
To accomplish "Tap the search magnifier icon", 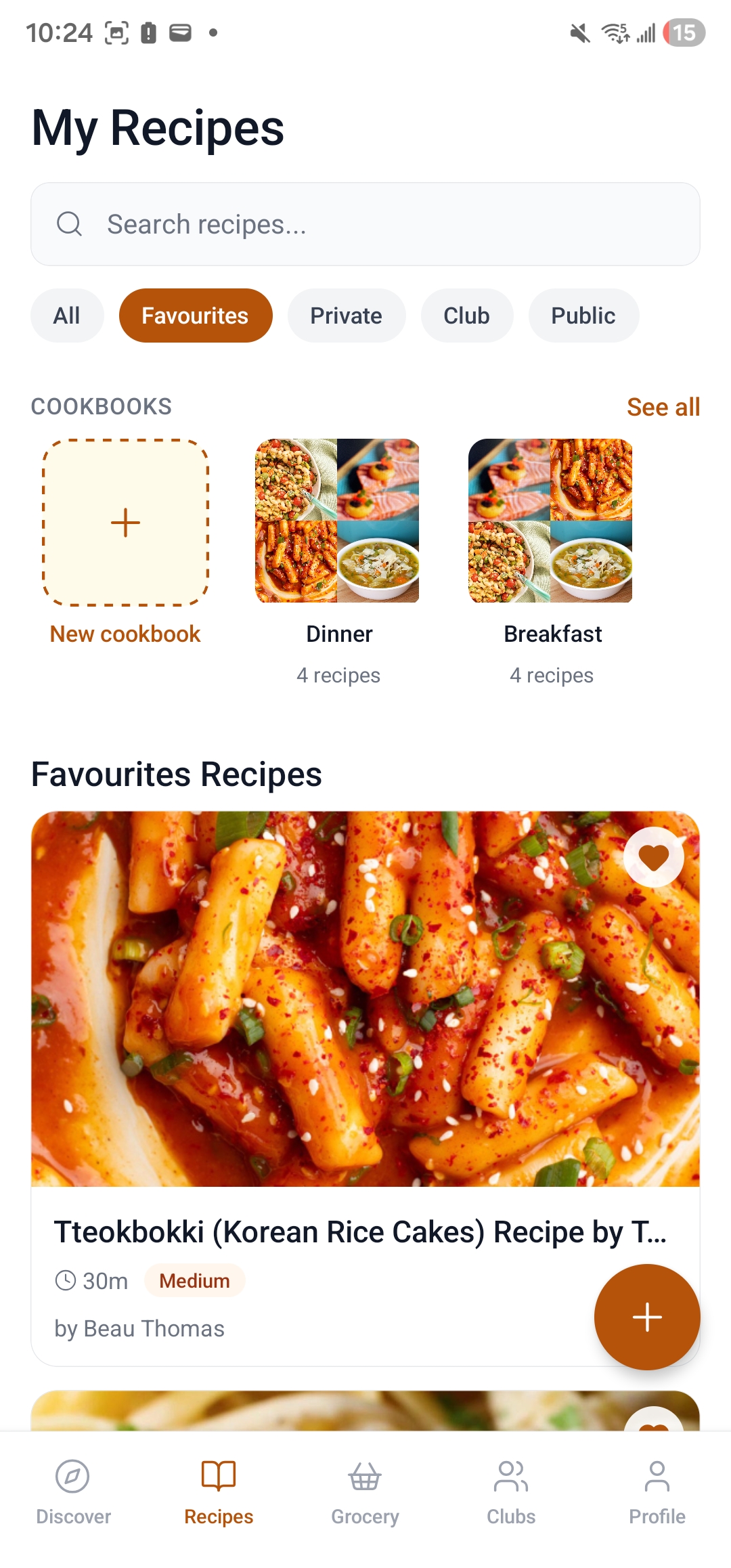I will [x=70, y=223].
